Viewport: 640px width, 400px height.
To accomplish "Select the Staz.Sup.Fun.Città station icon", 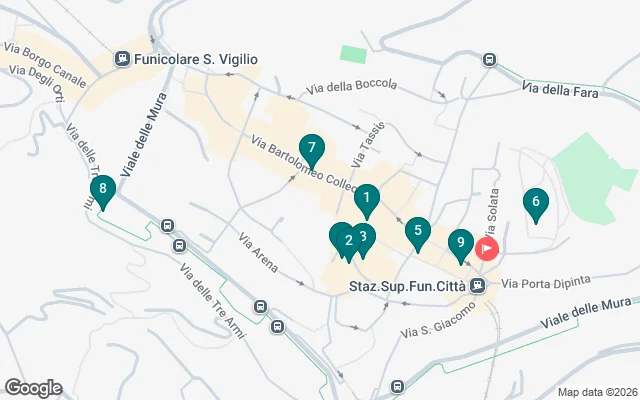I will click(479, 286).
